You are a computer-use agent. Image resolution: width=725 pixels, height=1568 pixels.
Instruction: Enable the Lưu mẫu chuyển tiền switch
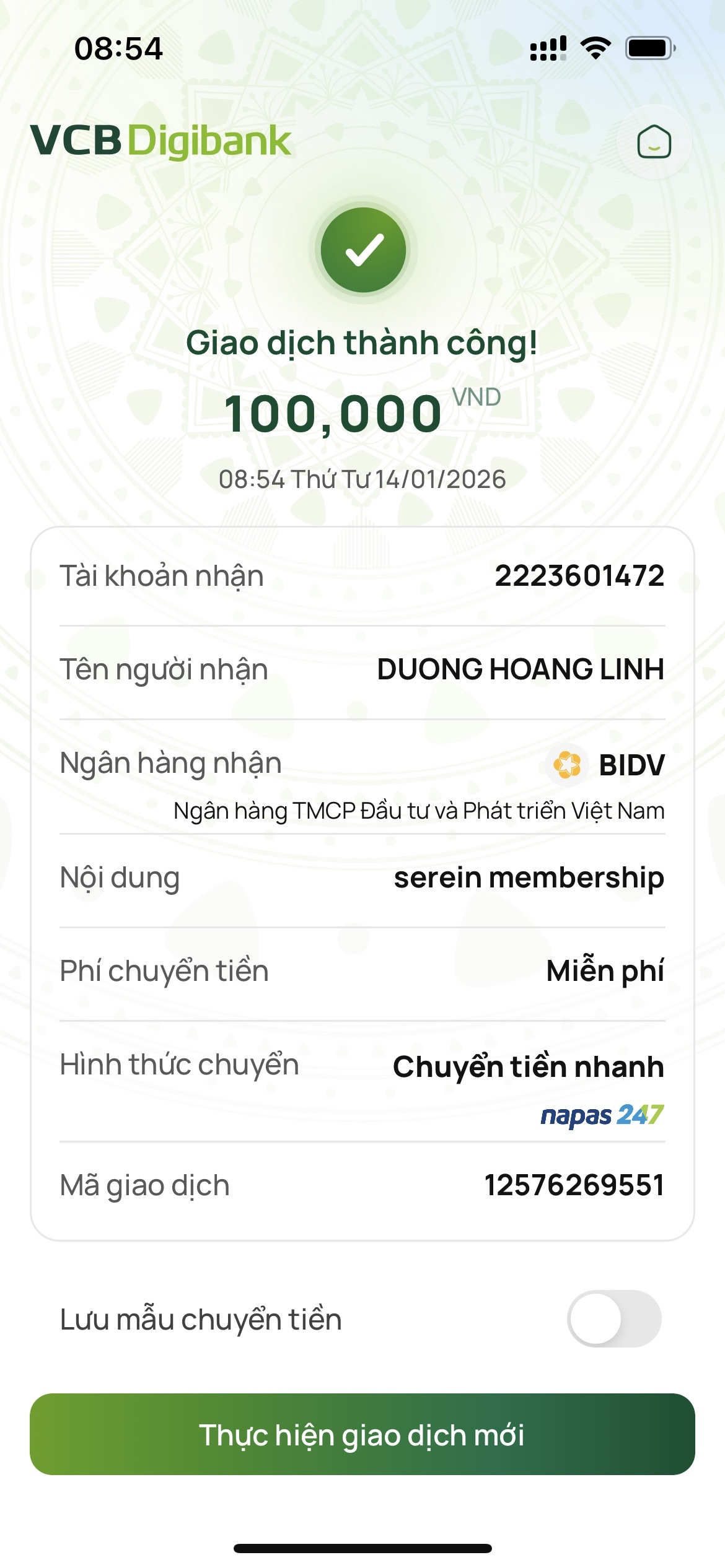coord(614,1318)
